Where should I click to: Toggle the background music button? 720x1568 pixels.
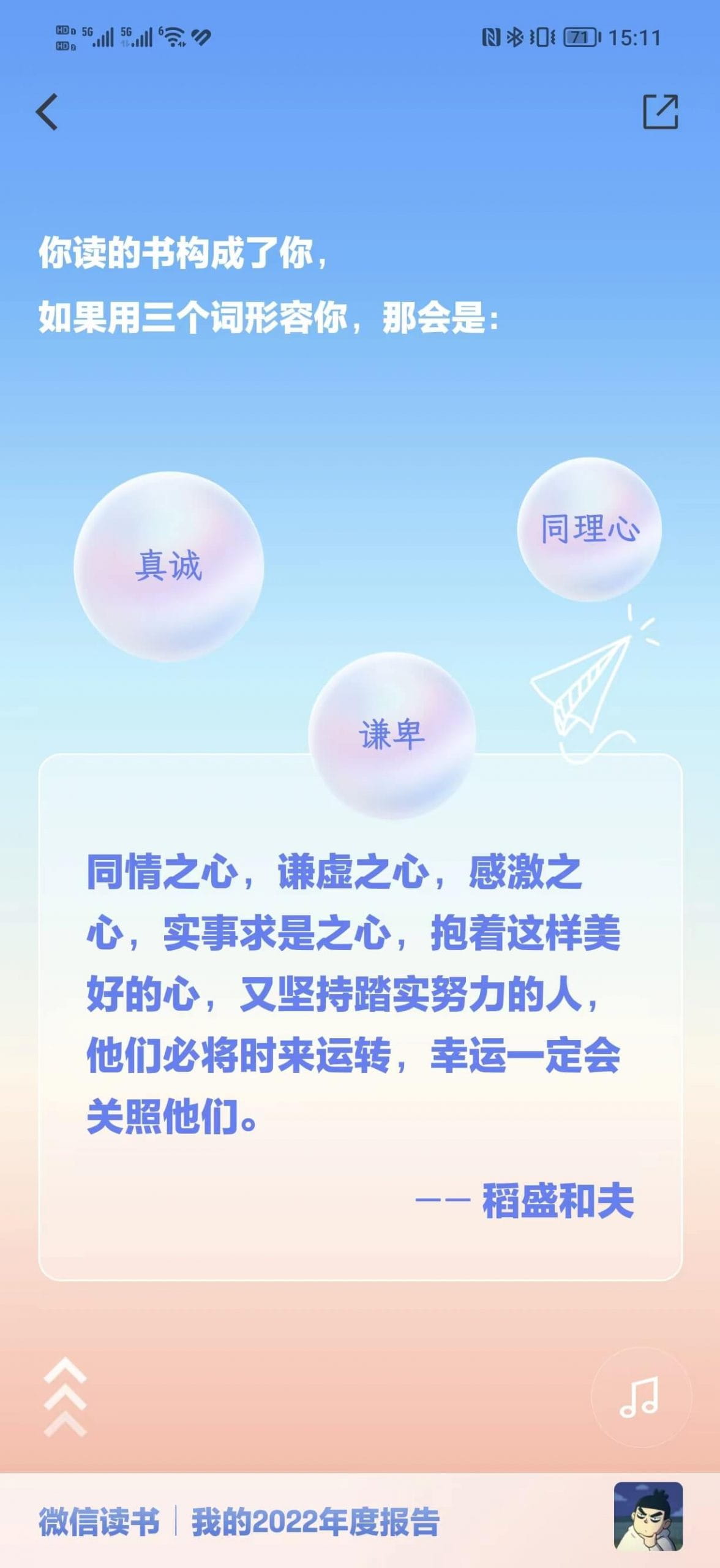(640, 1398)
